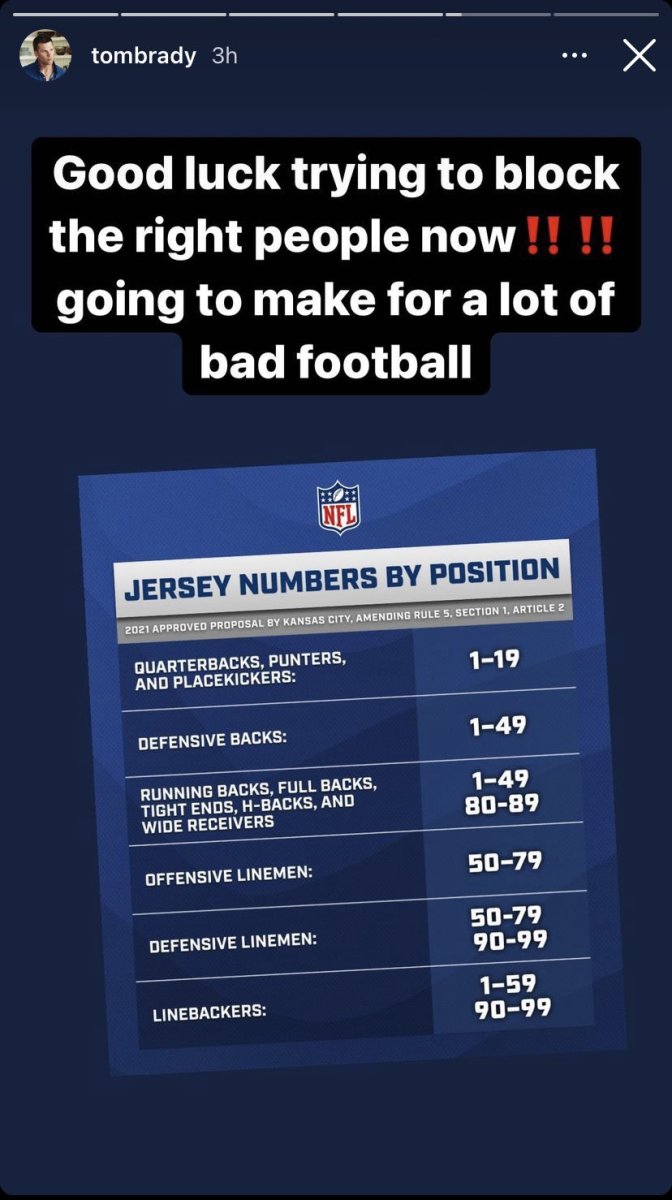Open the tombrady username link

(x=143, y=56)
